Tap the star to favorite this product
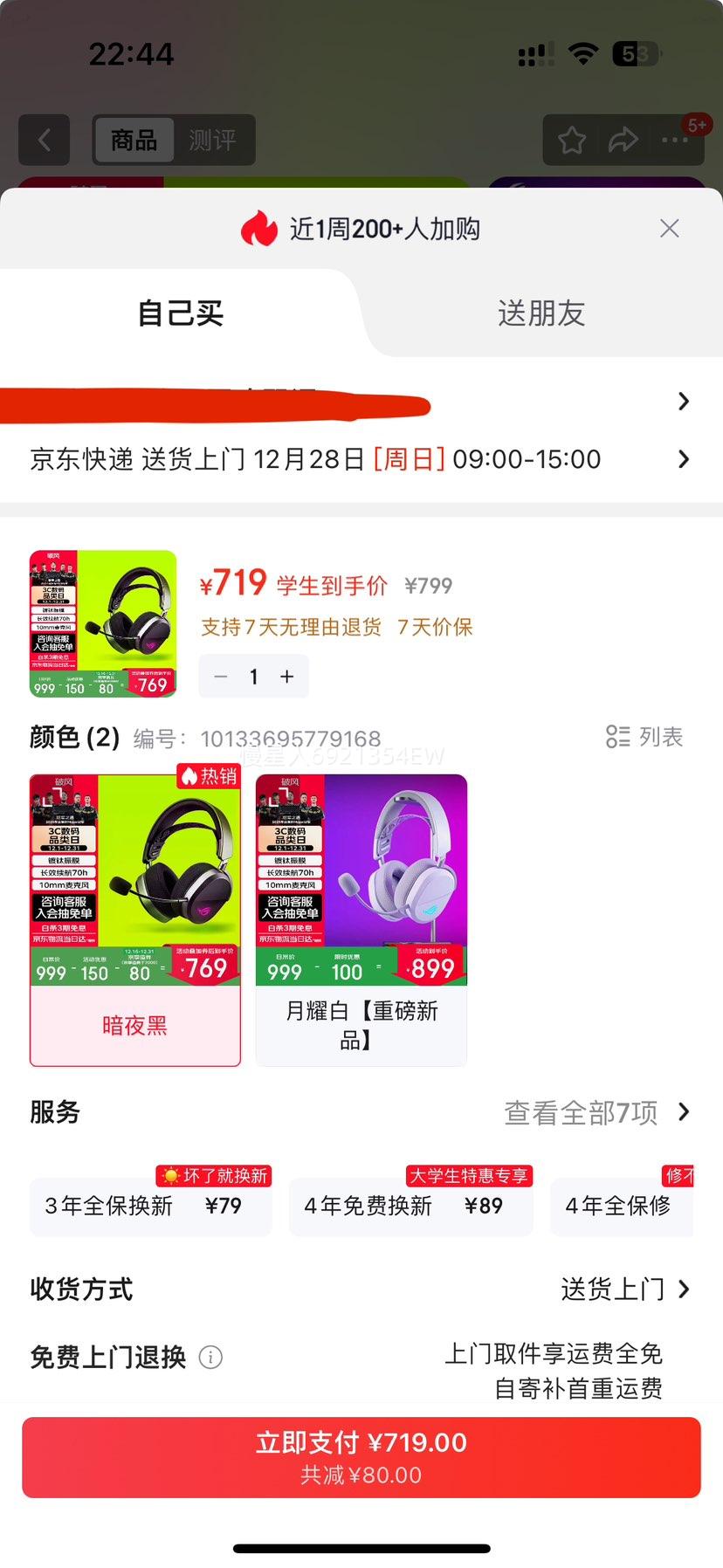 coord(572,140)
